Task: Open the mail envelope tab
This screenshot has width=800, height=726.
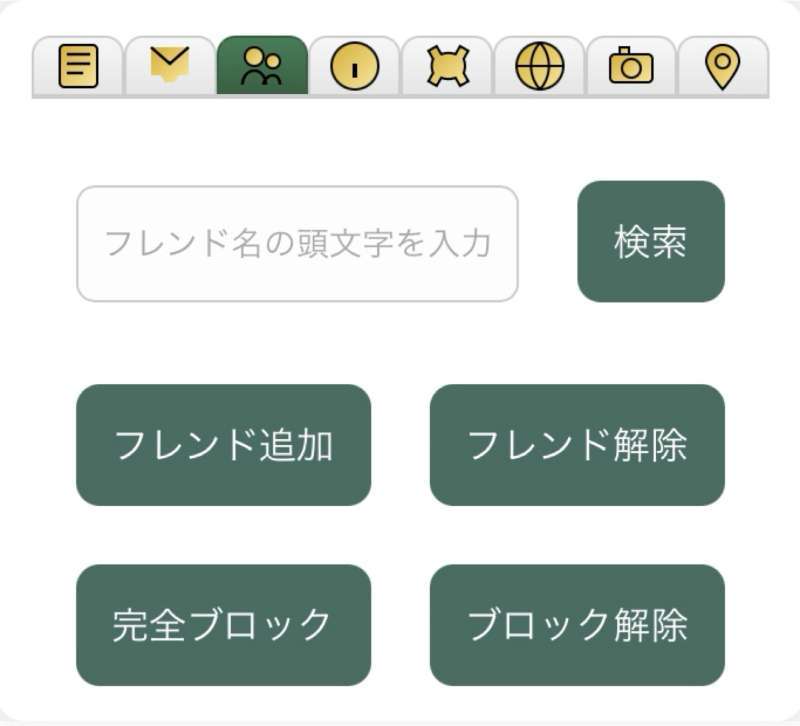Action: click(170, 67)
